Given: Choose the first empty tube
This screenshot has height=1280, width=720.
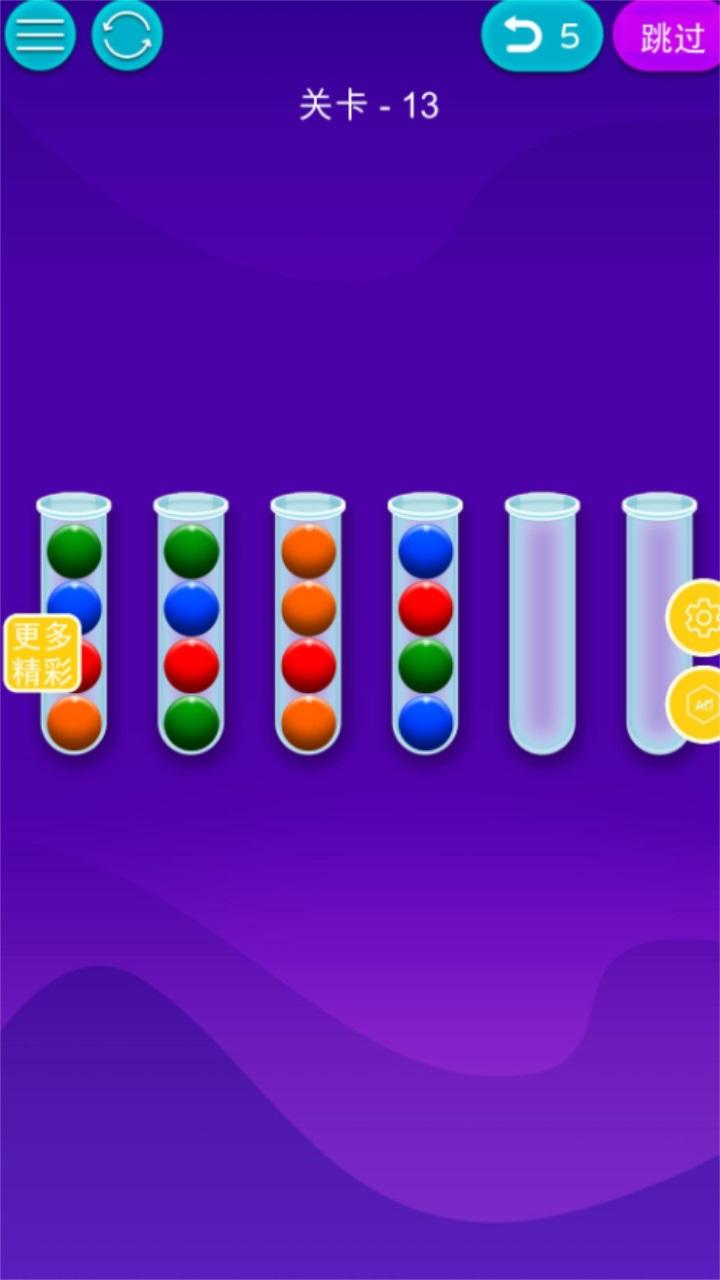Looking at the screenshot, I should click(542, 624).
